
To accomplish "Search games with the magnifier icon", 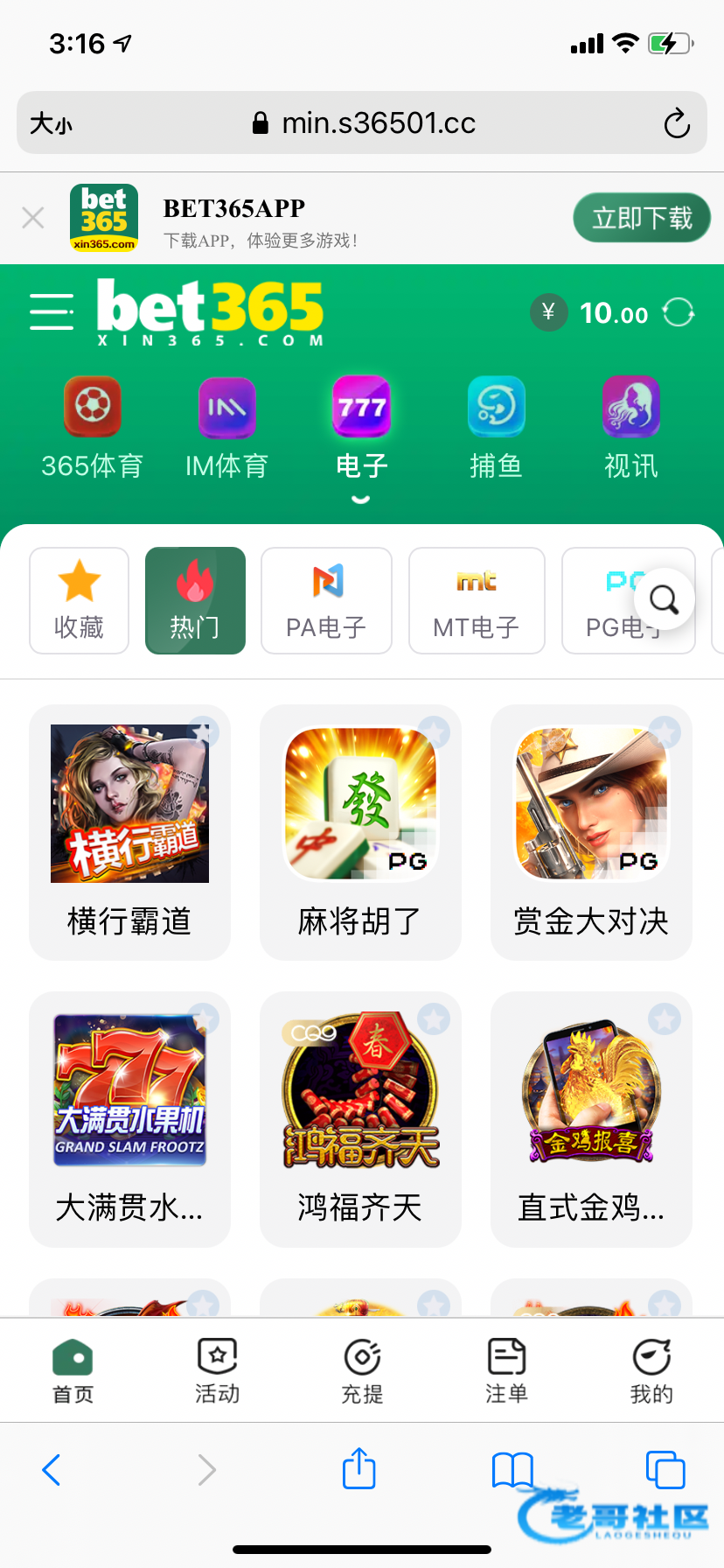I will 665,600.
